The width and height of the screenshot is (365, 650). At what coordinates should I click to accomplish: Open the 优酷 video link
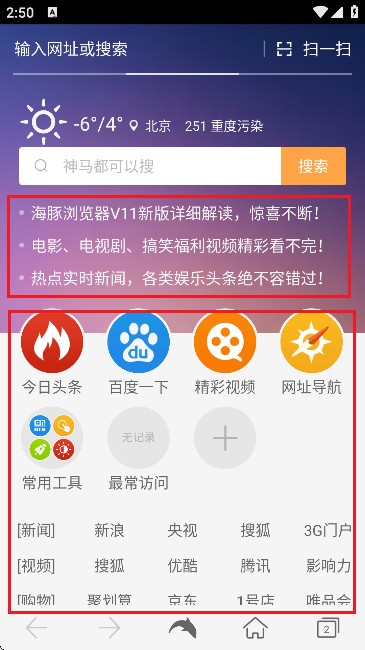coord(182,565)
